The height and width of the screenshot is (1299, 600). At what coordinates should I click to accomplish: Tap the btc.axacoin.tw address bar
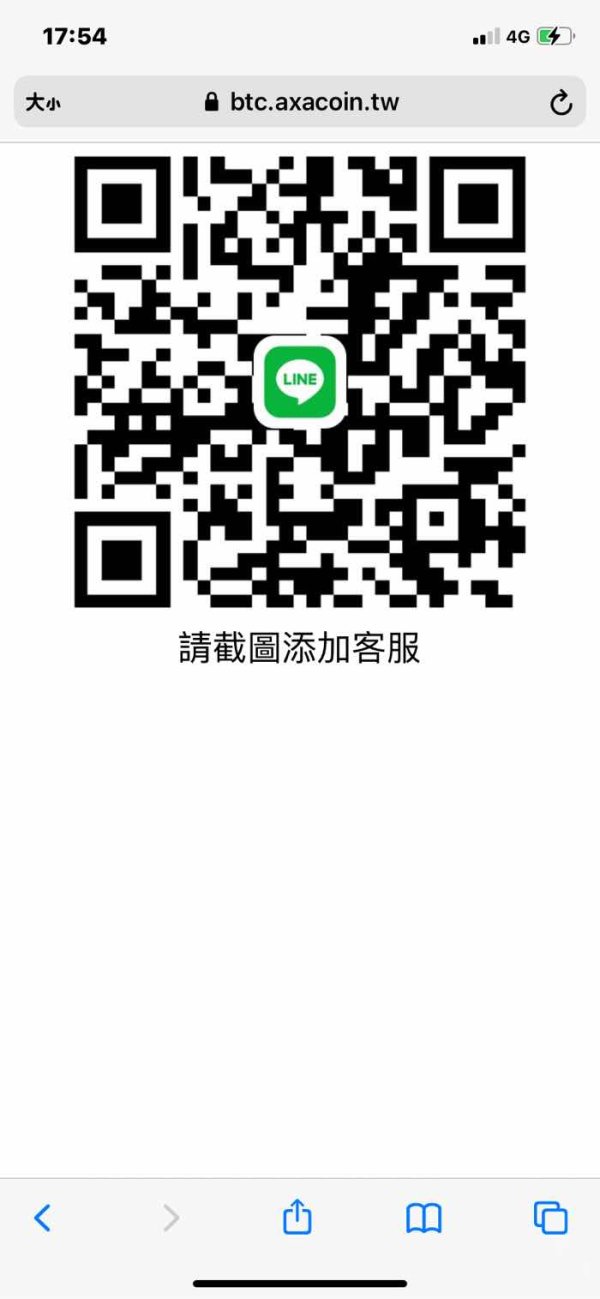tap(300, 101)
